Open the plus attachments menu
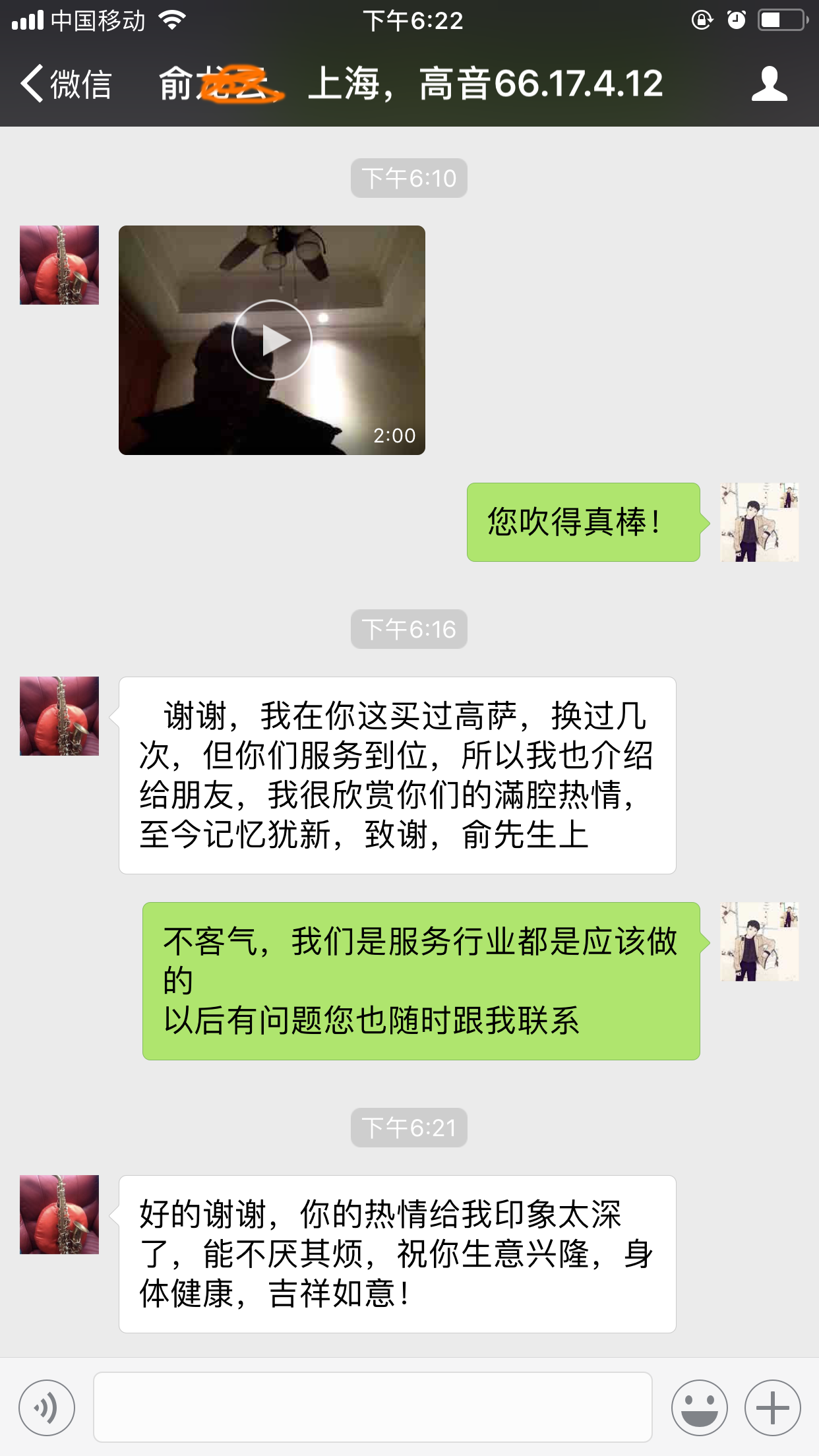The image size is (819, 1456). coord(772,1408)
